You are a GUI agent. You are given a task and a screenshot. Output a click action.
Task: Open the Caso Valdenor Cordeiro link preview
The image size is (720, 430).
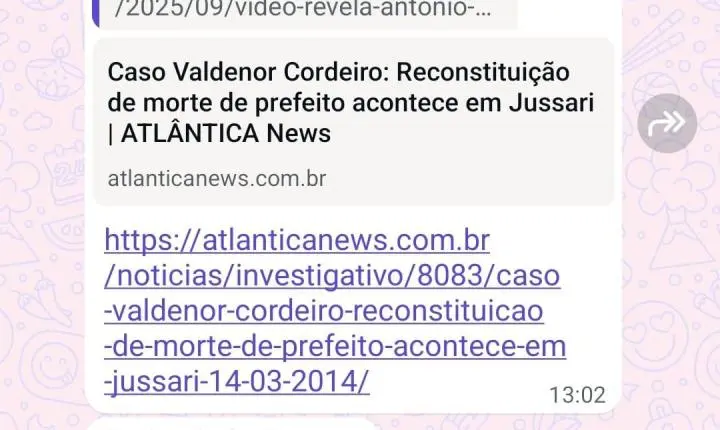352,122
